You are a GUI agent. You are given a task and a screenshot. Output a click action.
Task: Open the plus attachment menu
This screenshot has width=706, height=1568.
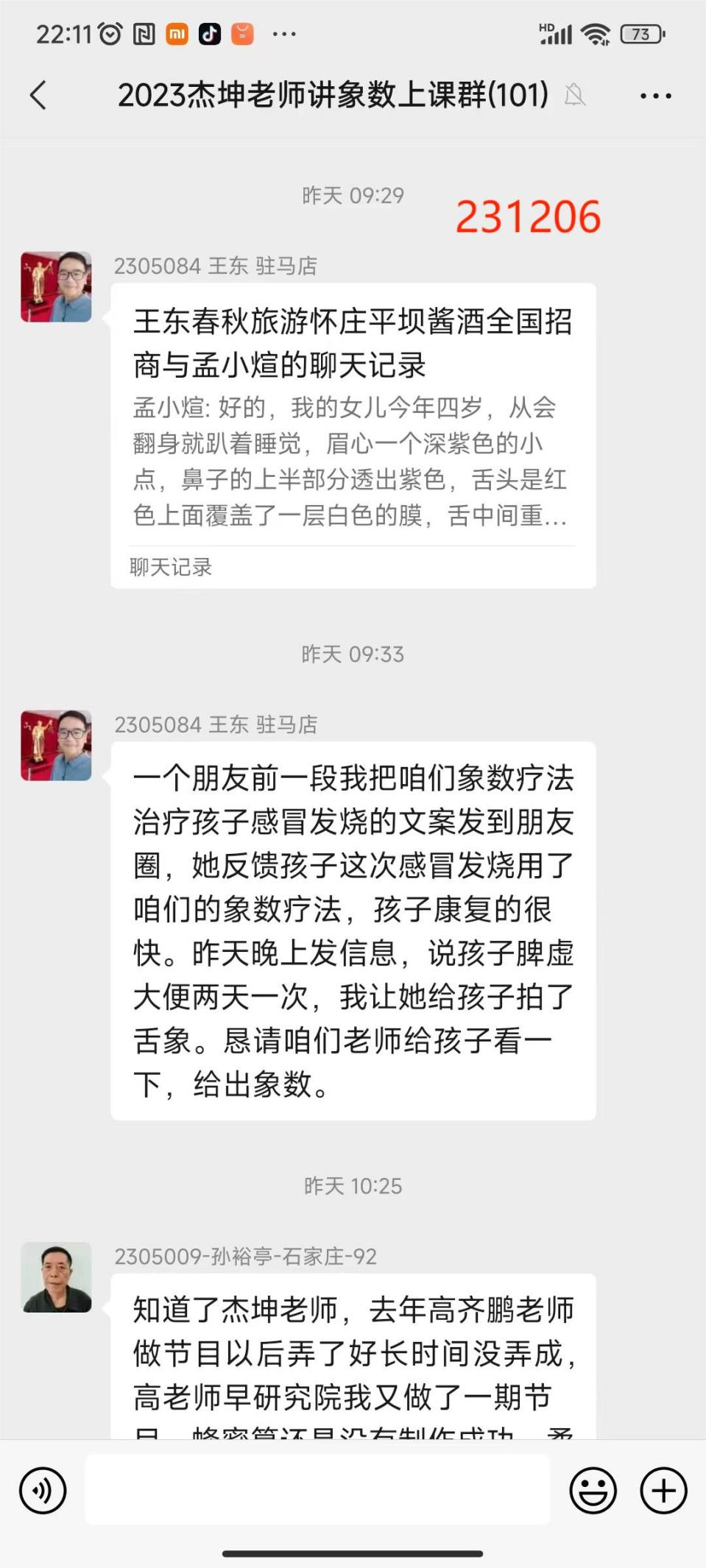pos(663,1491)
